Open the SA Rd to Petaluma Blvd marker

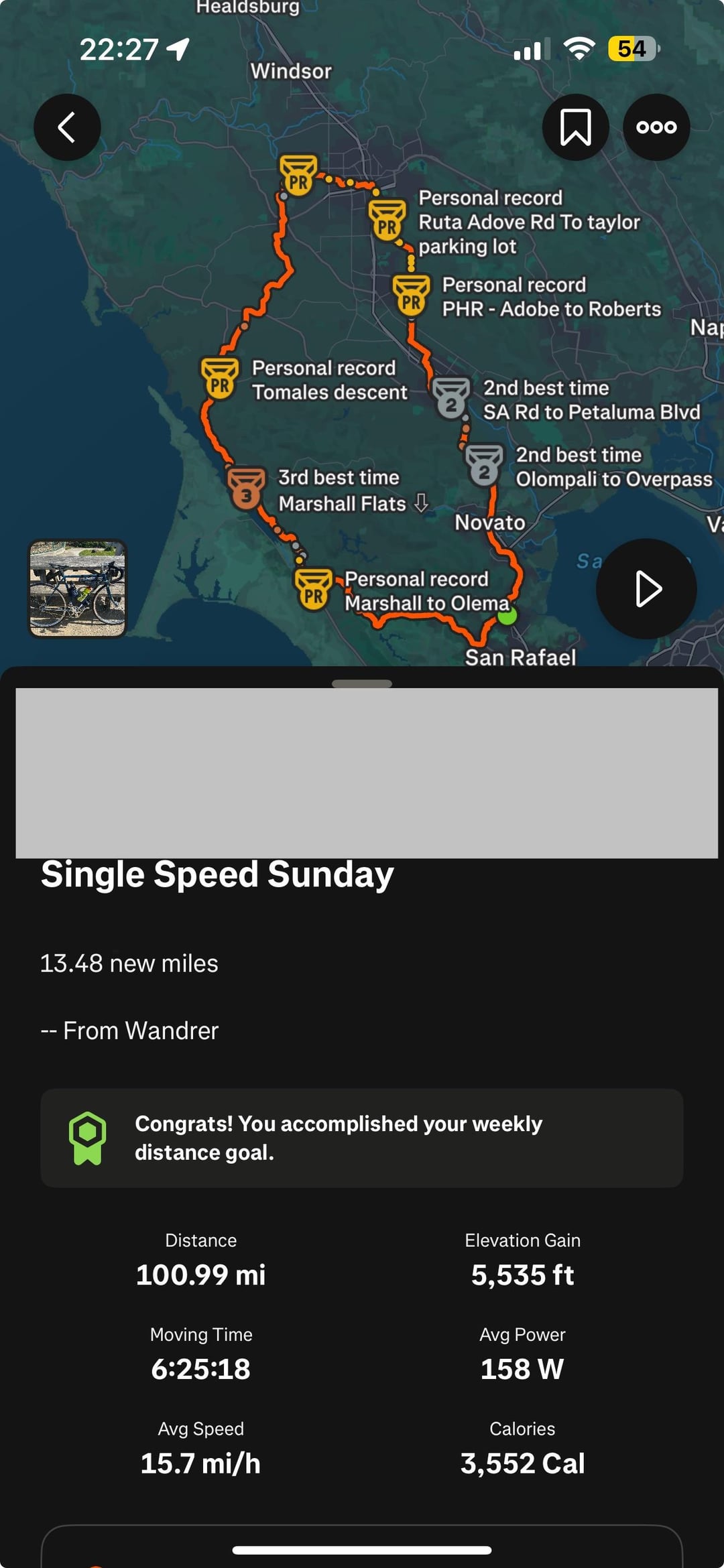point(450,398)
